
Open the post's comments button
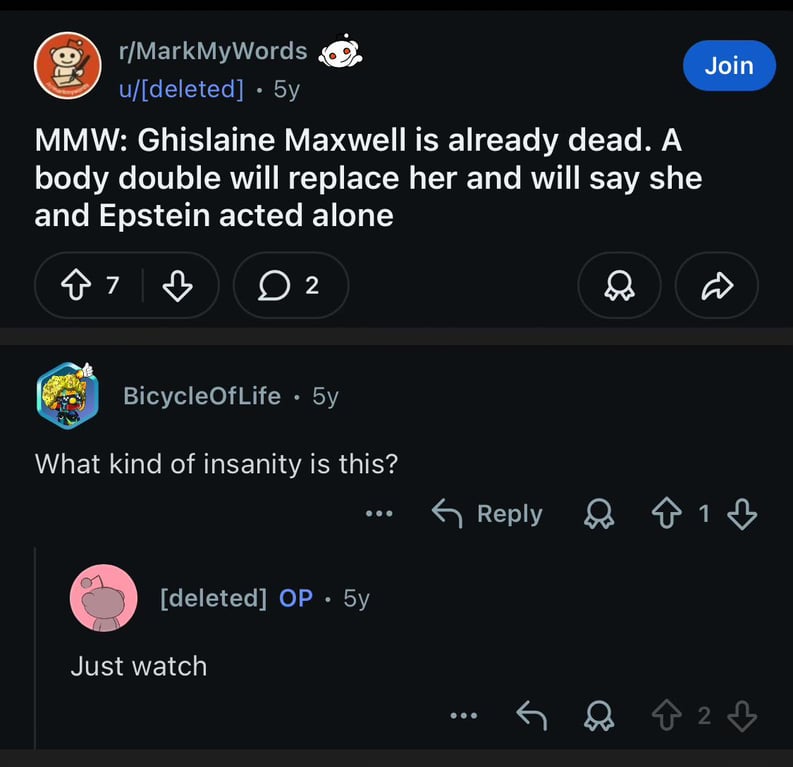pos(291,285)
